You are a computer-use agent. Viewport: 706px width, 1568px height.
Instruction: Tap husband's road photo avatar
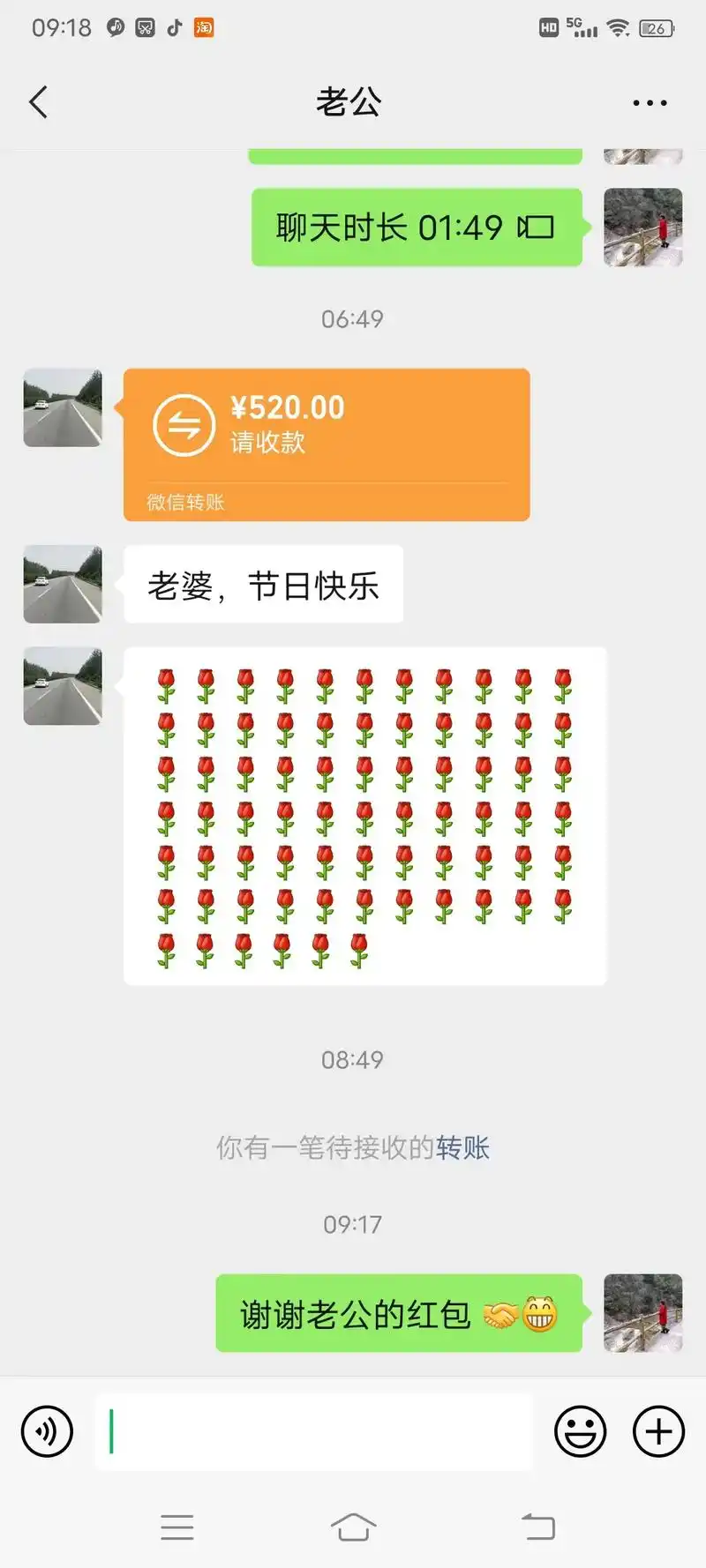[x=62, y=407]
